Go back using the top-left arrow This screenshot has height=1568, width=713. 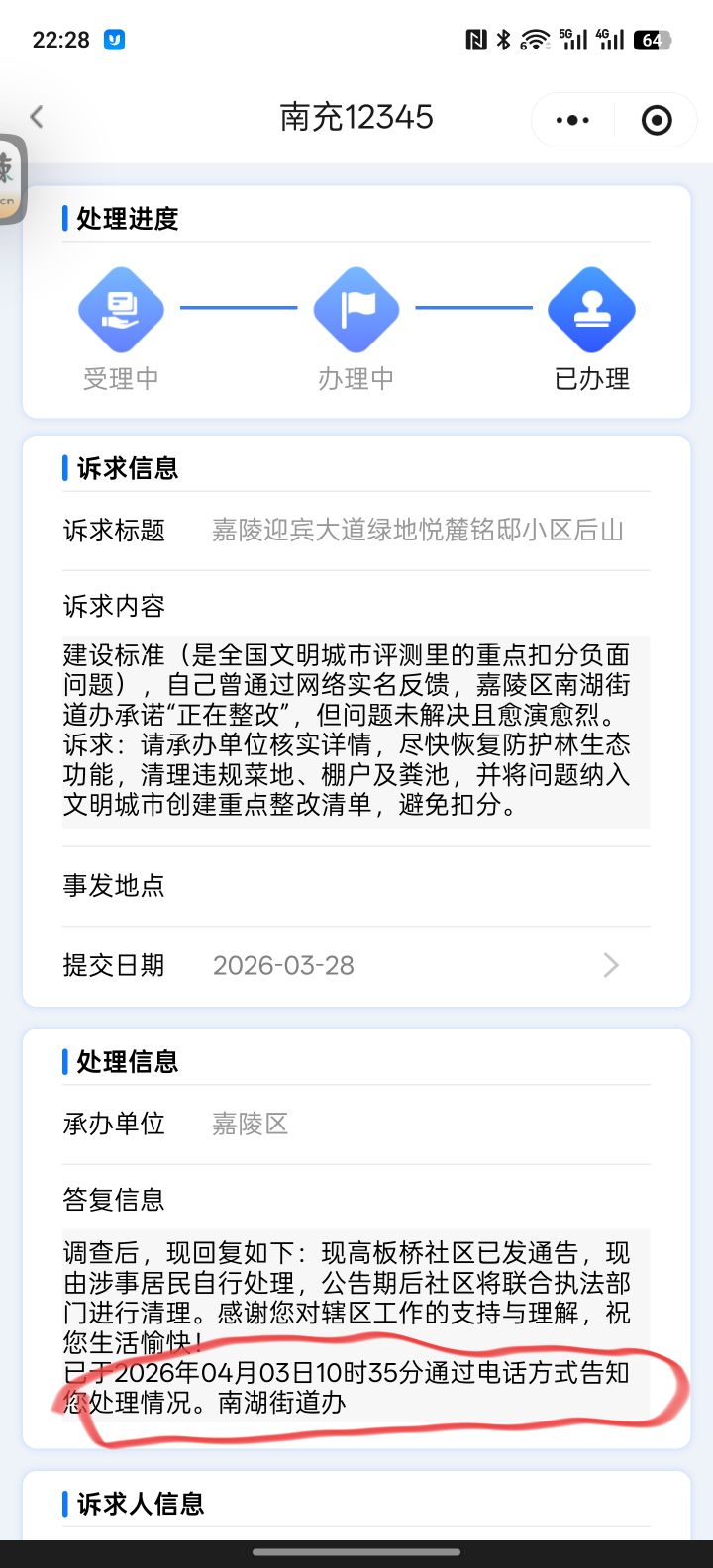pyautogui.click(x=37, y=118)
